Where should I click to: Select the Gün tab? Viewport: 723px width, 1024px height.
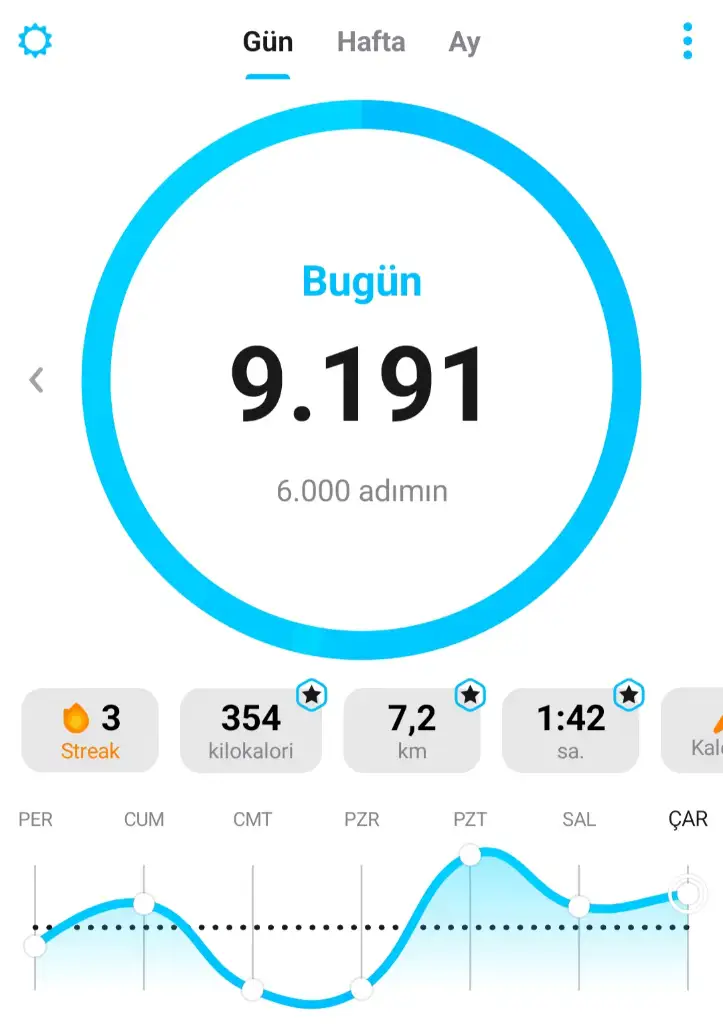point(268,42)
